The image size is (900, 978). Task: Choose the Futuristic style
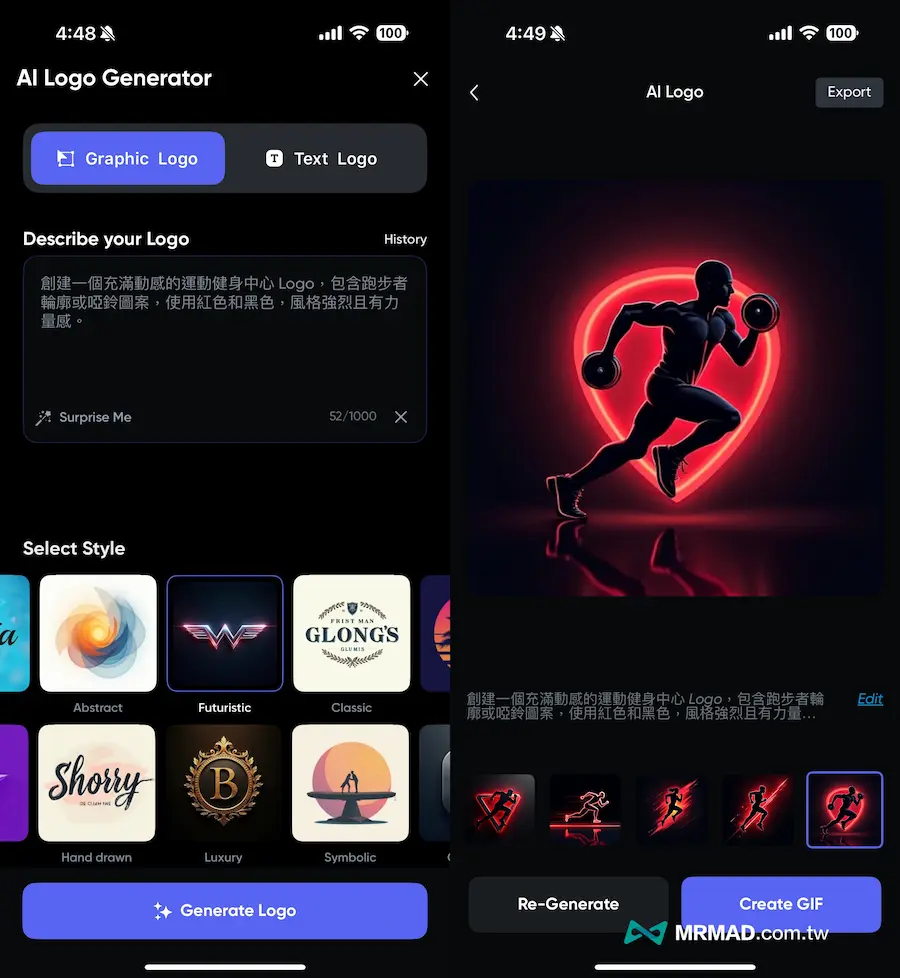pyautogui.click(x=225, y=633)
